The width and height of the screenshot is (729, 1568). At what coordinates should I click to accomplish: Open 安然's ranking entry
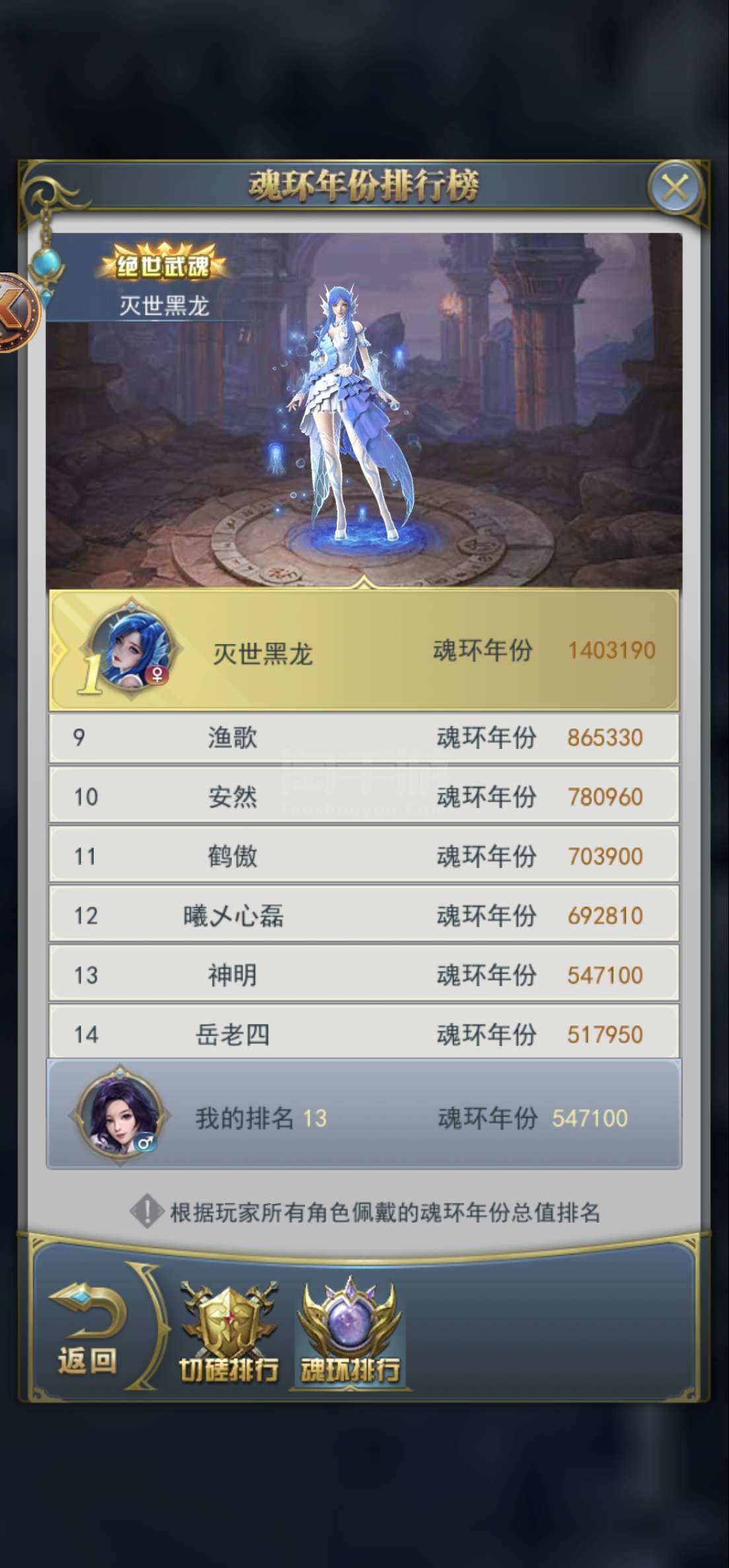pos(364,797)
